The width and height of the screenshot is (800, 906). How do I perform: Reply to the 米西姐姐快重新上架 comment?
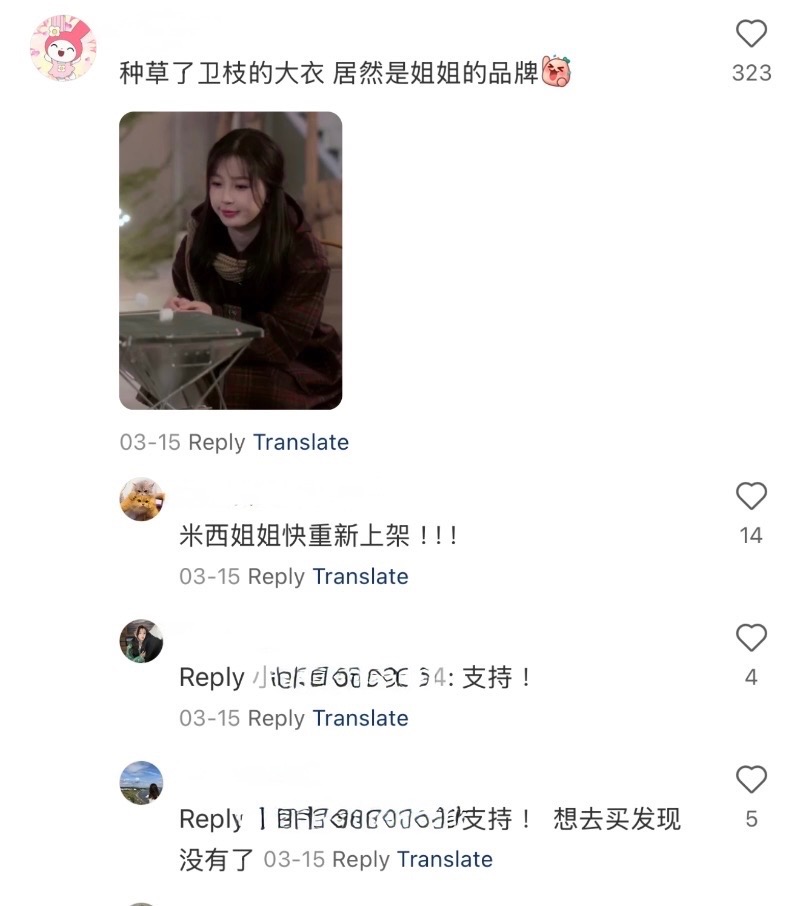point(277,576)
